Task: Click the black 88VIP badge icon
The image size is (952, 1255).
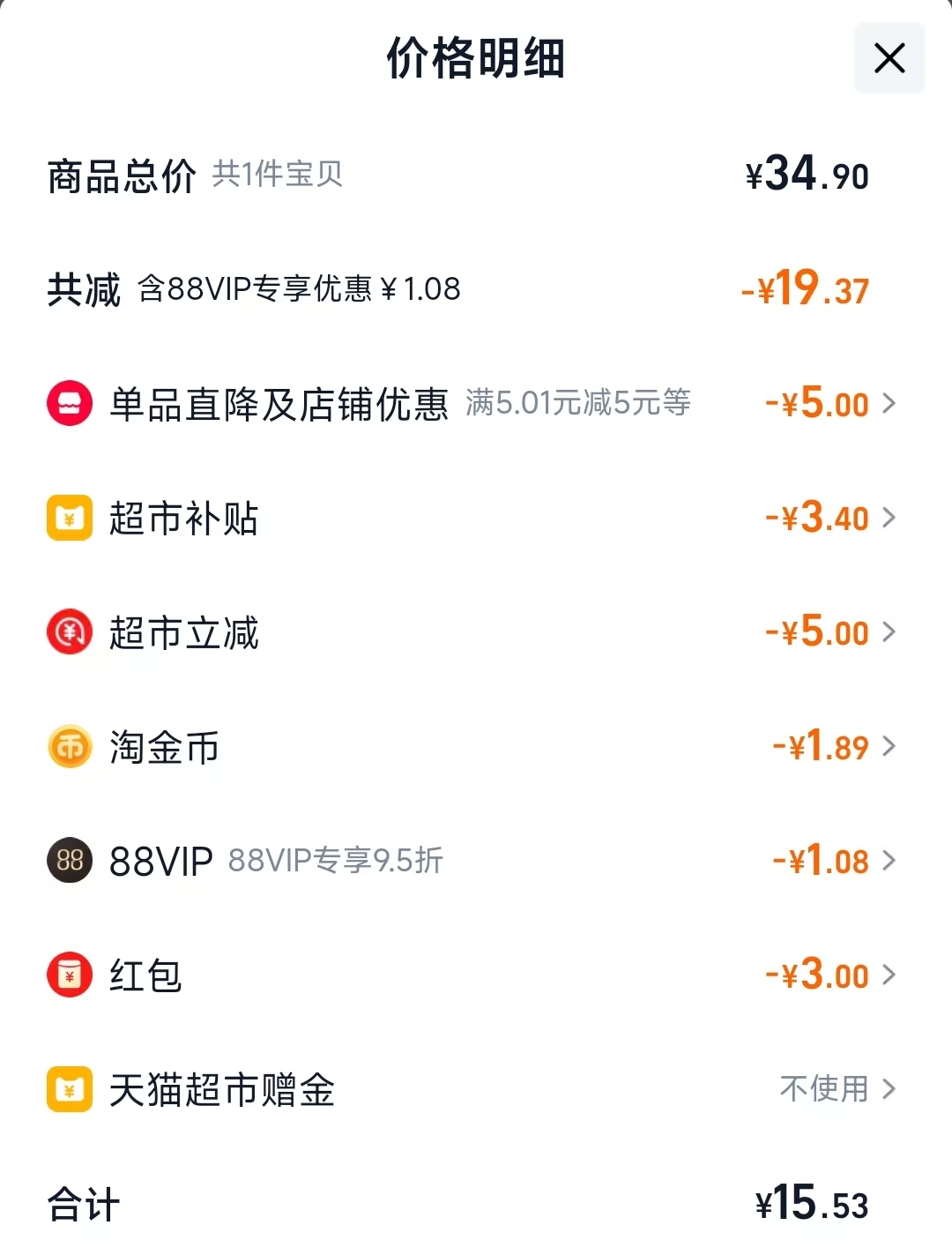Action: click(70, 861)
